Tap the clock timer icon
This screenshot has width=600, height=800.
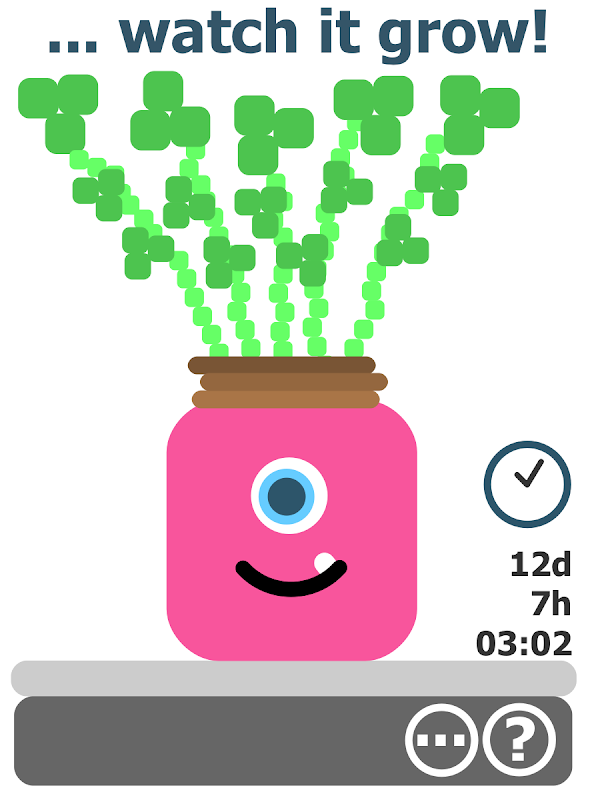(x=527, y=484)
